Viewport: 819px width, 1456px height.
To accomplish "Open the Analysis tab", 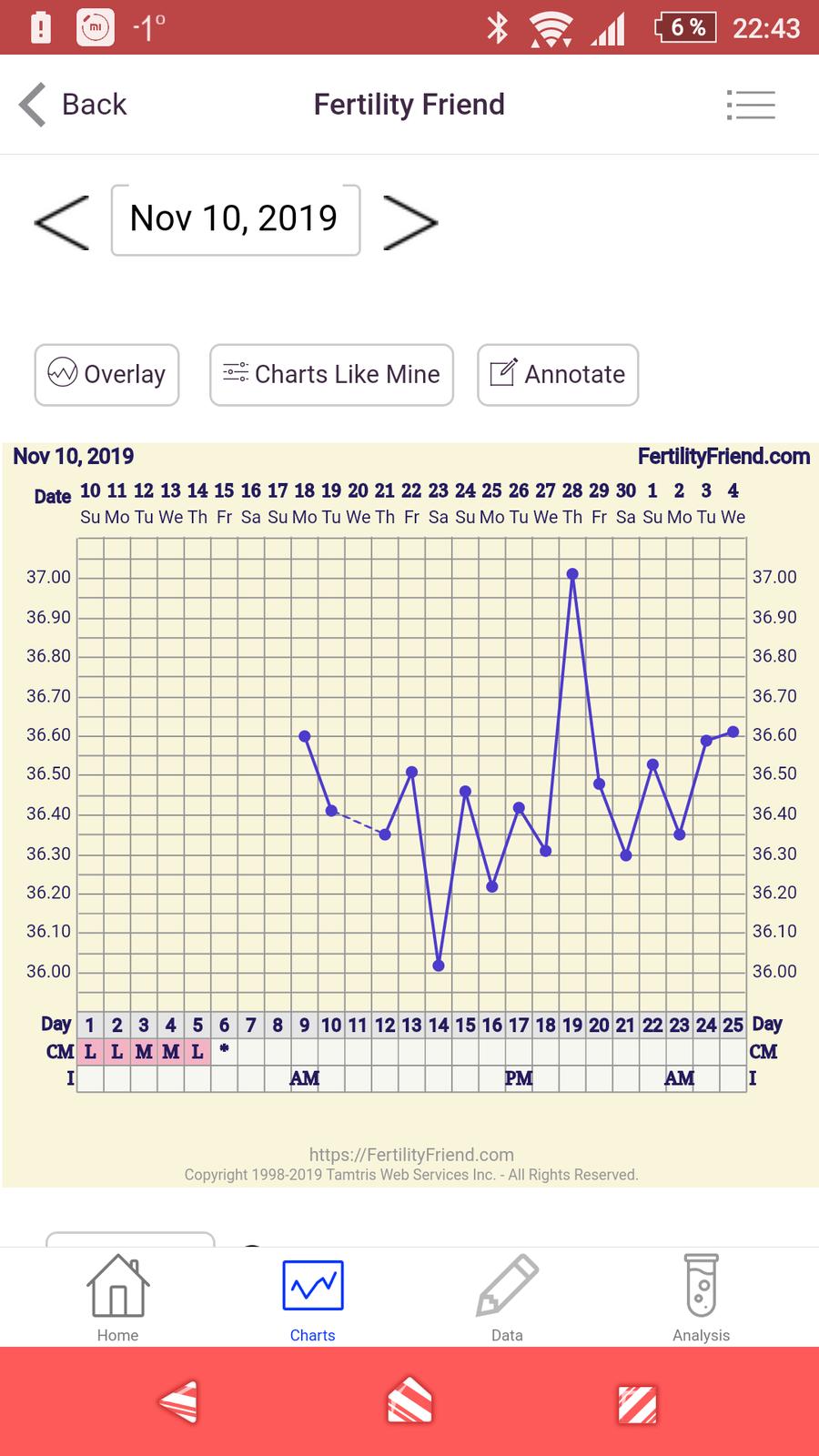I will click(701, 1299).
